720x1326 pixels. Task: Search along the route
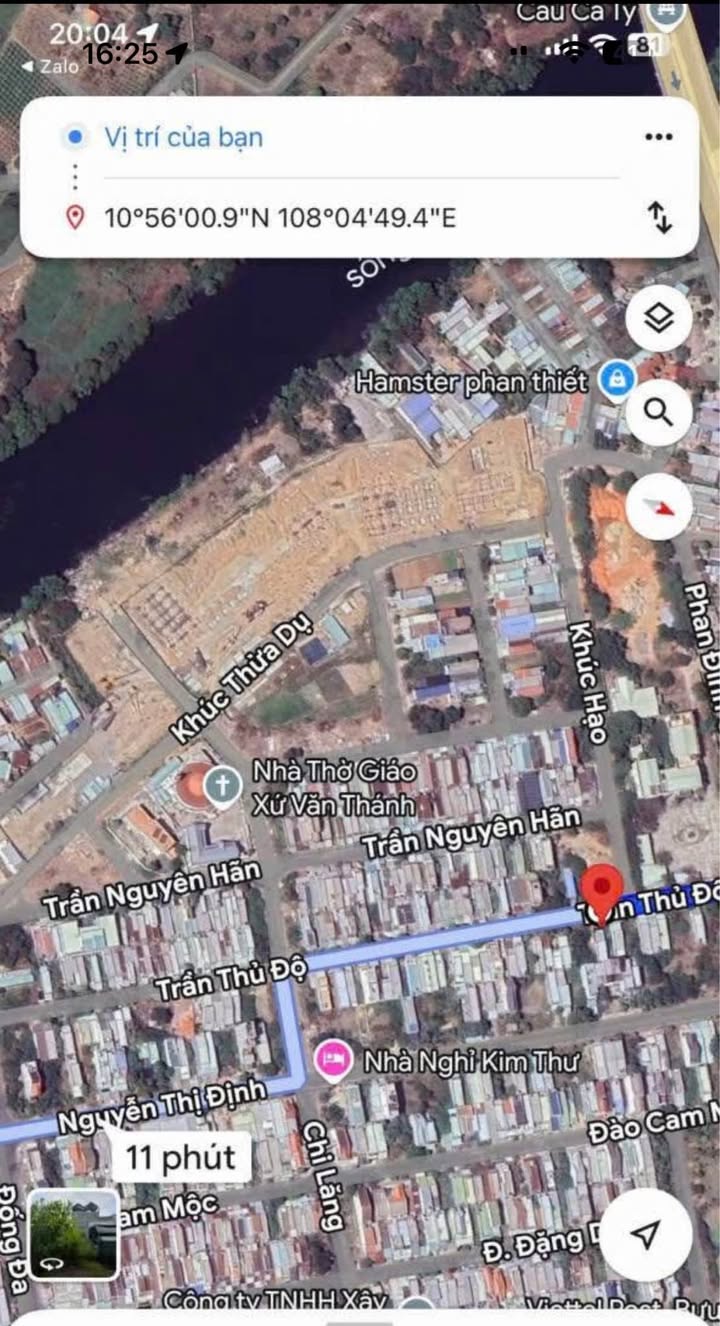pos(659,412)
